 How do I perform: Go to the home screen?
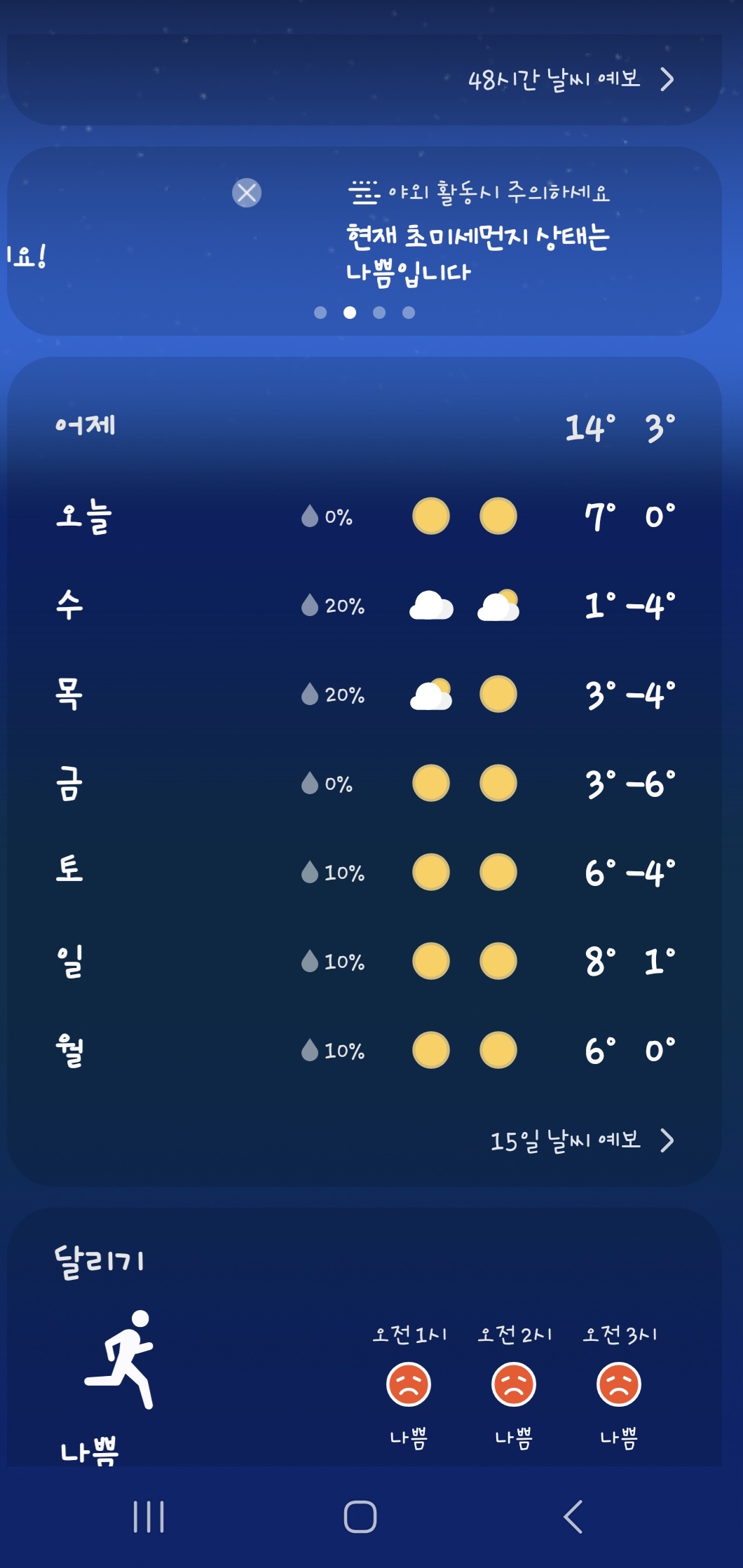point(360,1517)
